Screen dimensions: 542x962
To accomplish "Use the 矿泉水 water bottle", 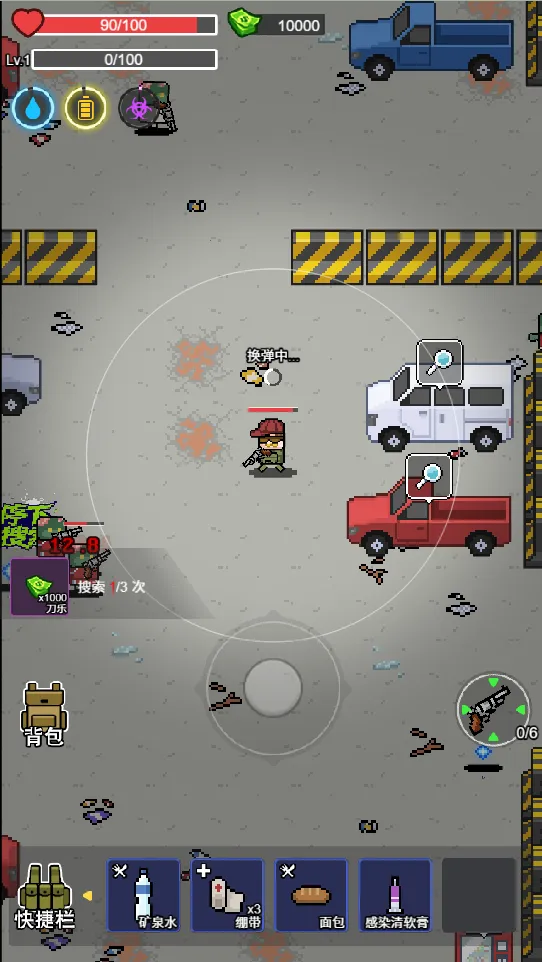I will [144, 895].
